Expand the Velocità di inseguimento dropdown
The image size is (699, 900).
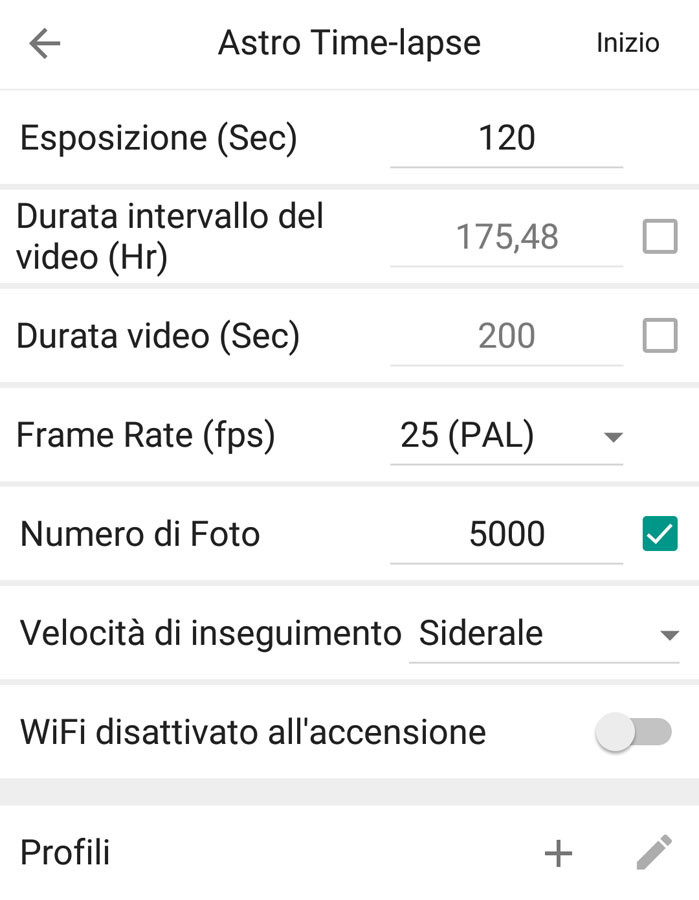[545, 634]
